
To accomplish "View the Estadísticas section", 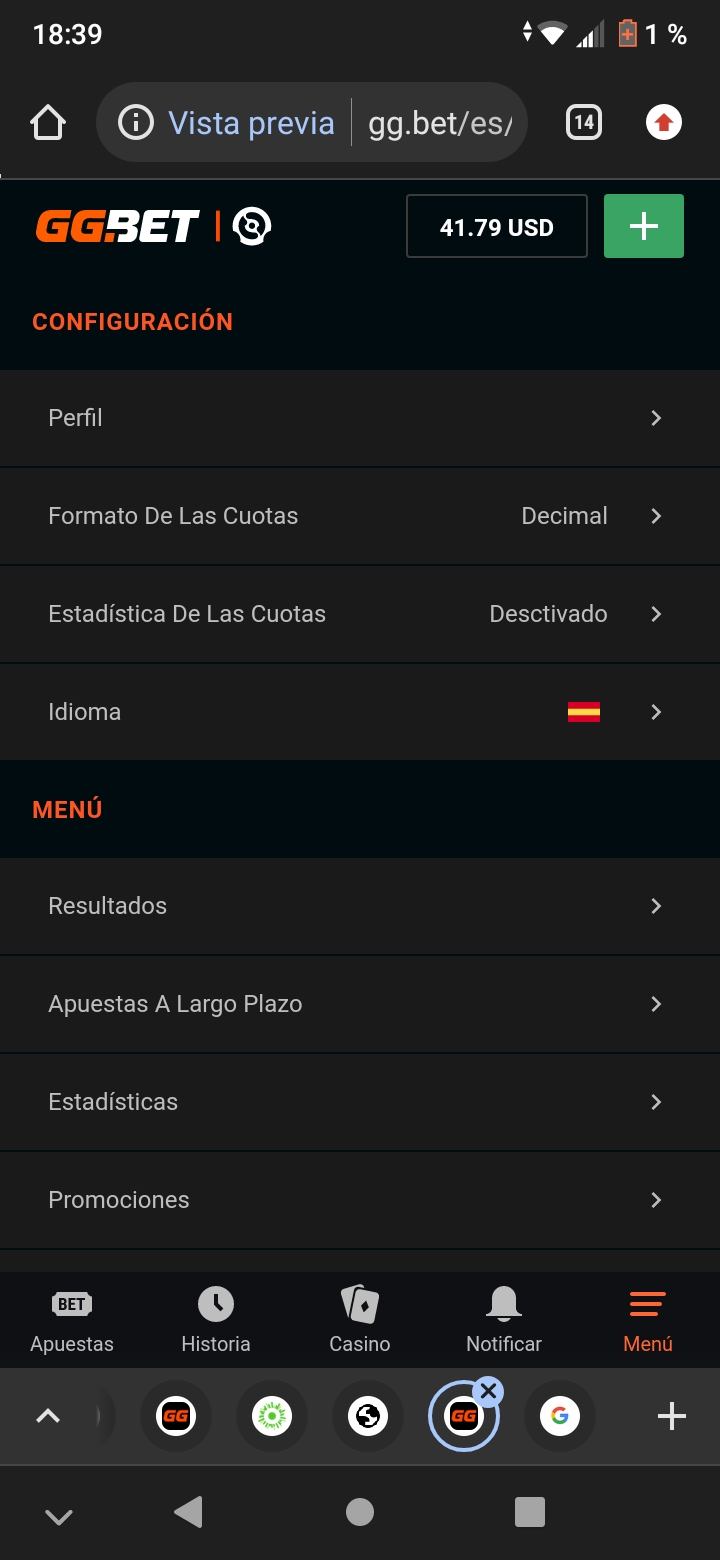I will pos(360,1102).
